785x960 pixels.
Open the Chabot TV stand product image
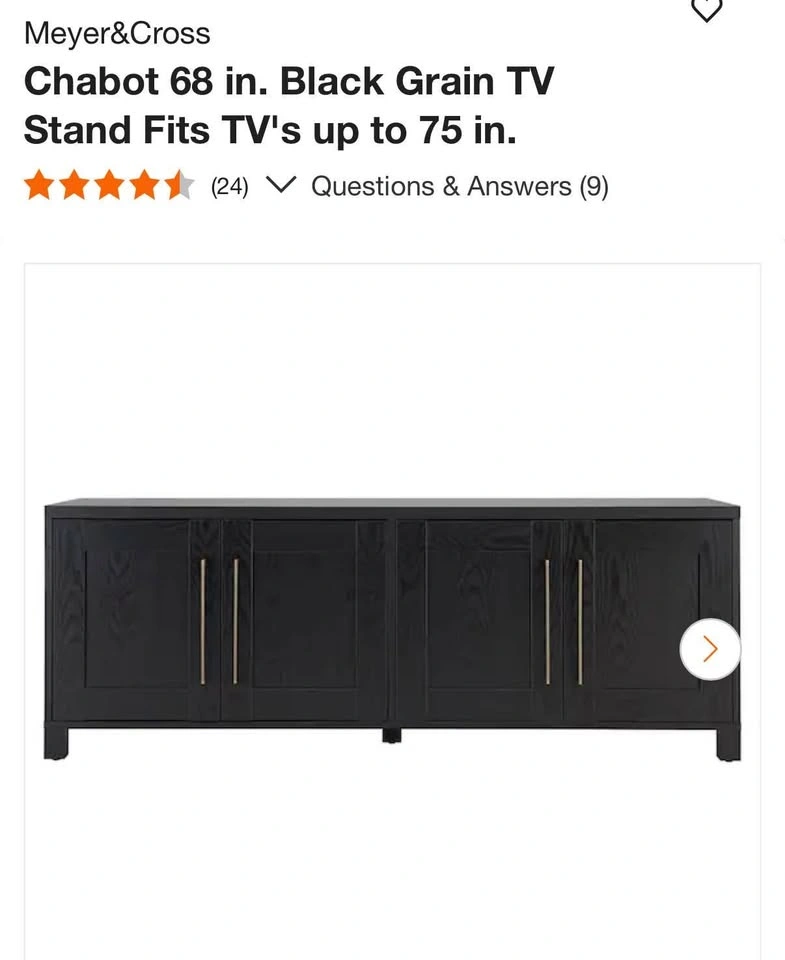click(x=392, y=628)
